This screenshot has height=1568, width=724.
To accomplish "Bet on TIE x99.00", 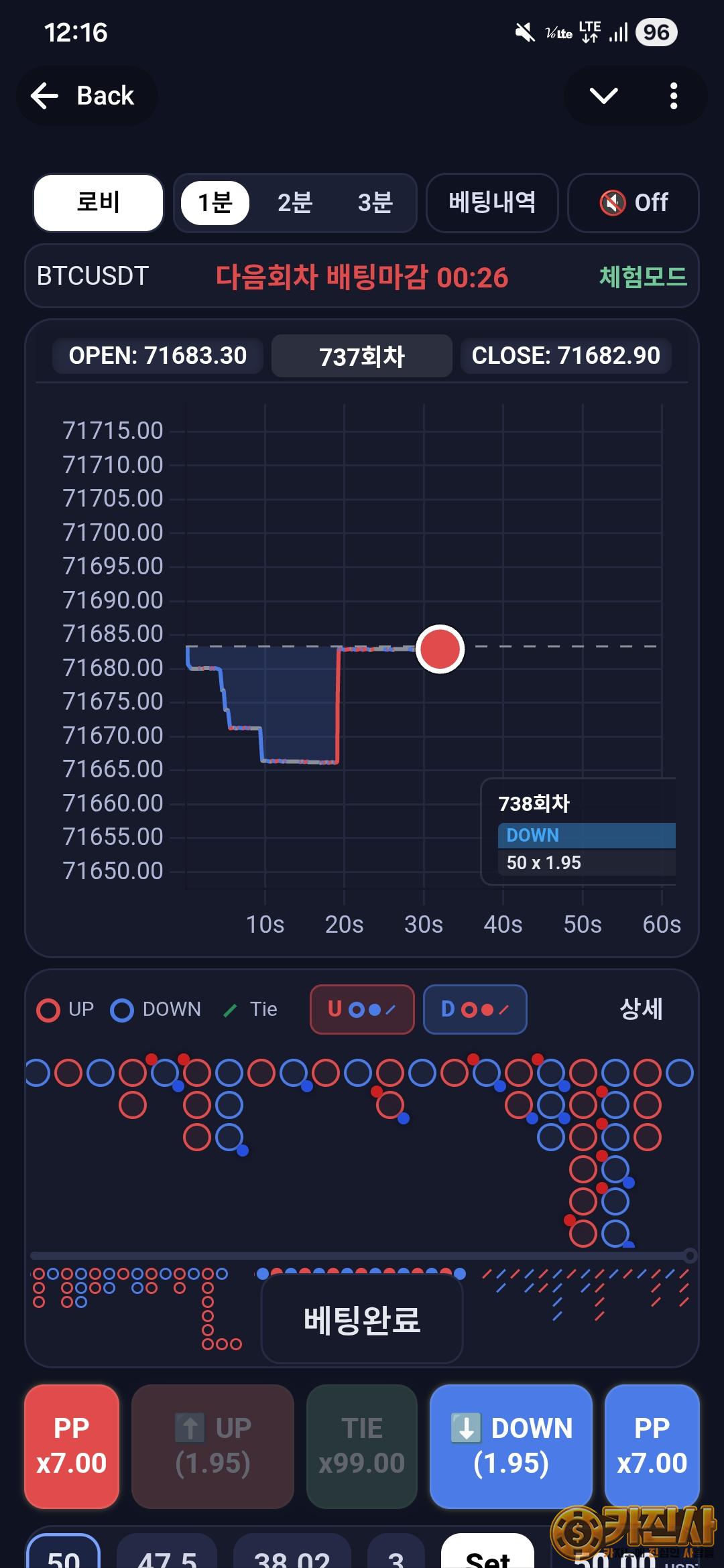I will coord(362,1445).
